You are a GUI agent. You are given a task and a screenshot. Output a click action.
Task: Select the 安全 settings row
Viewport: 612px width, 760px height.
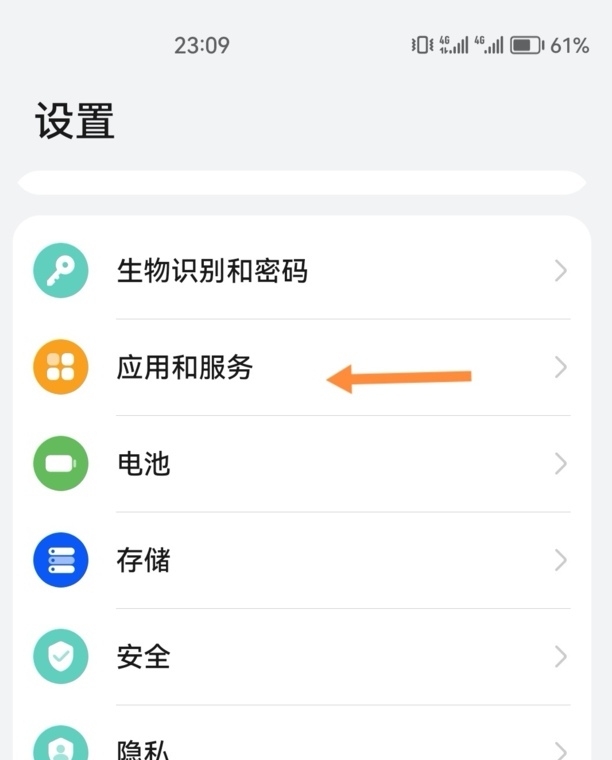coord(144,656)
